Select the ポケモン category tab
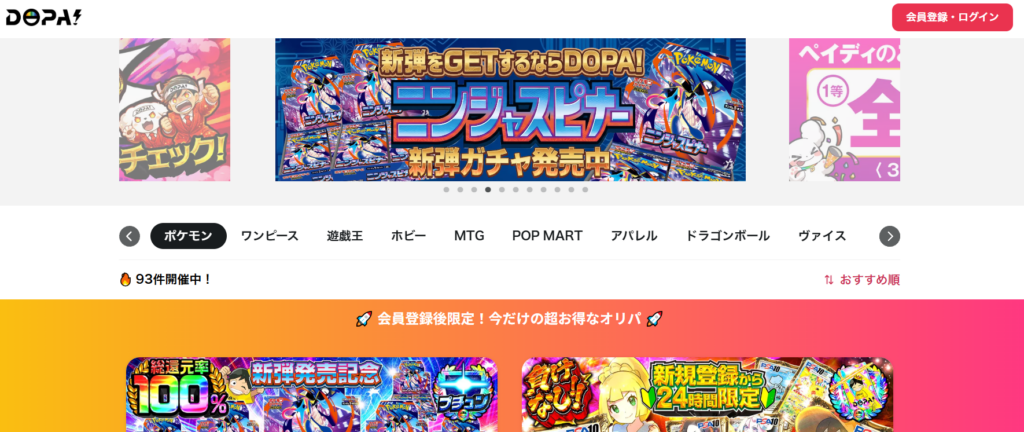This screenshot has width=1024, height=432. click(188, 236)
